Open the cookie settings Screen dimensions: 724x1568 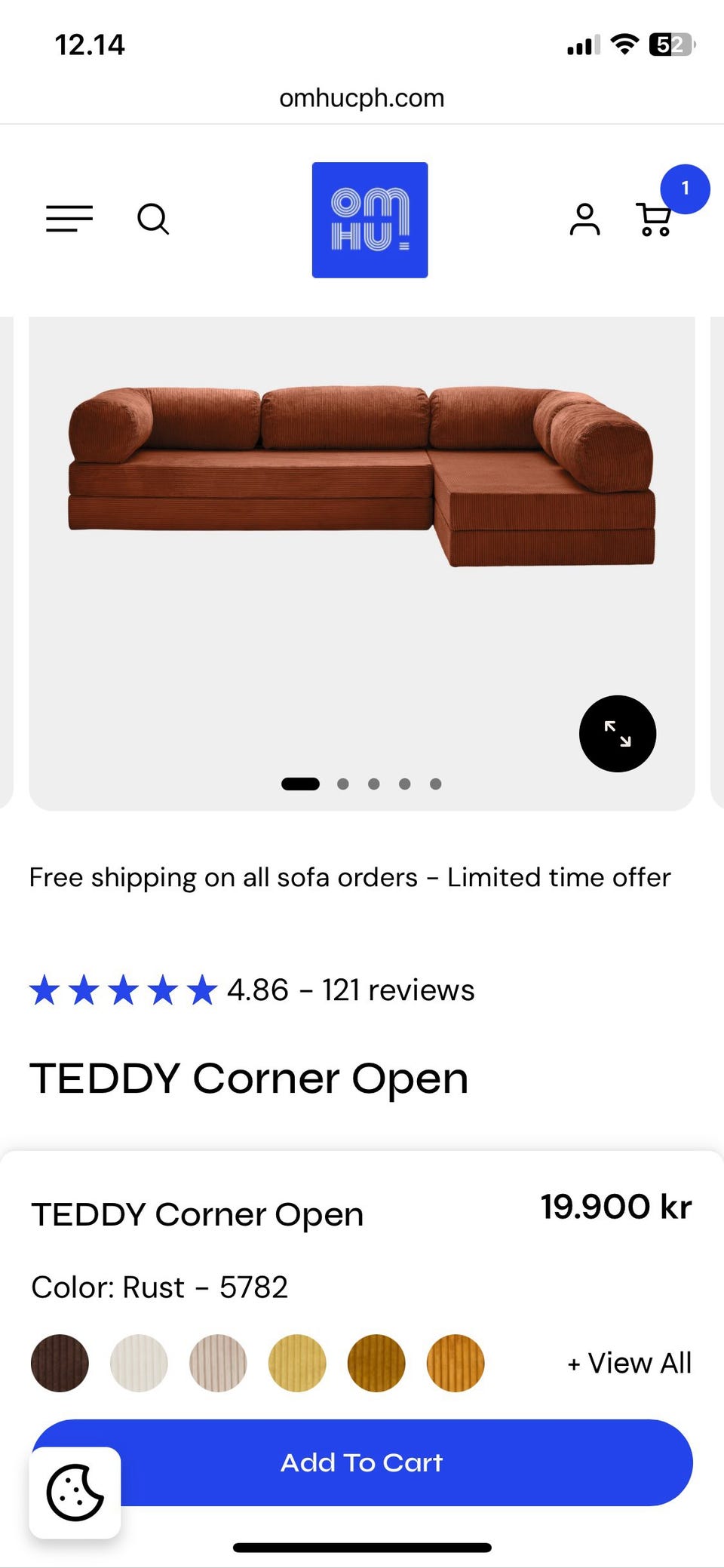[x=75, y=1493]
